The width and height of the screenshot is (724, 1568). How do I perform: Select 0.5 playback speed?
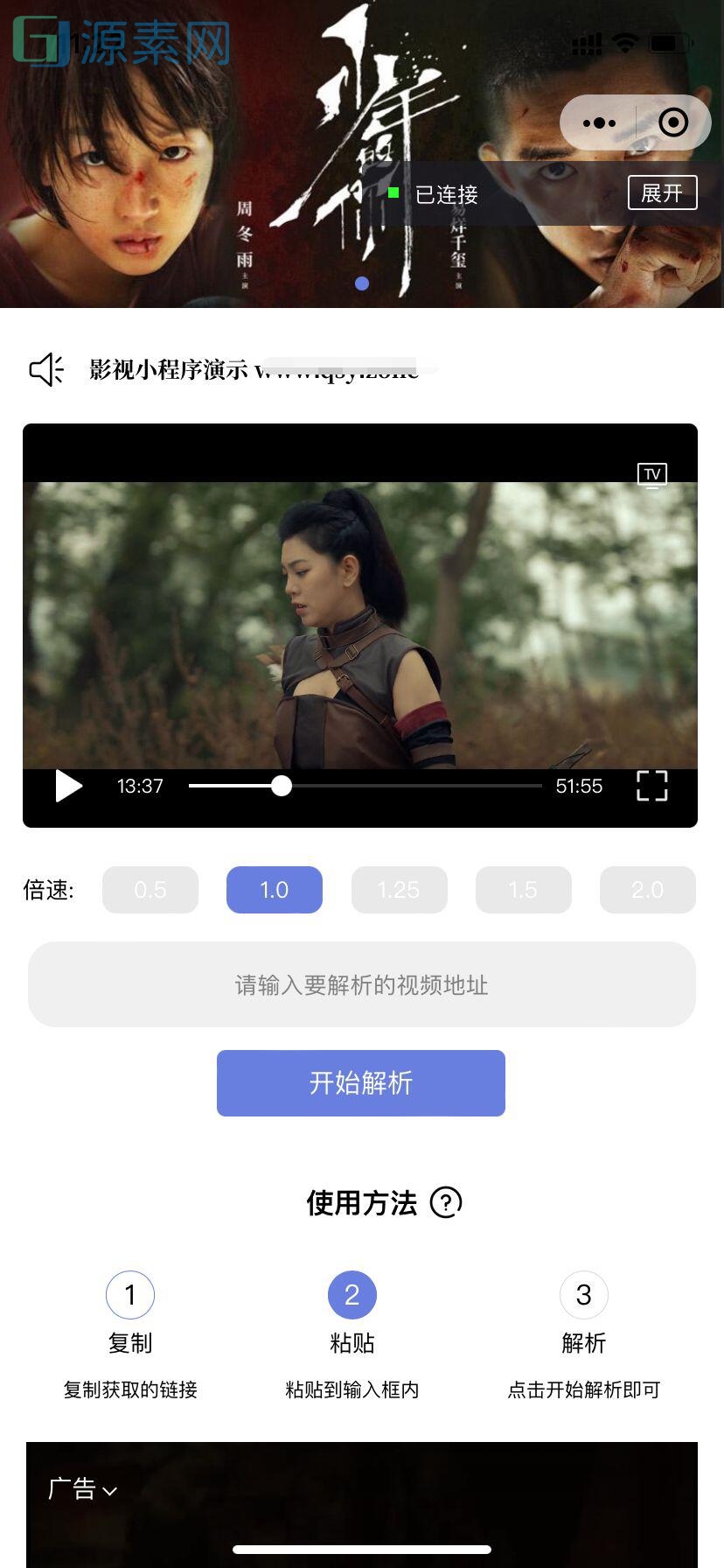coord(150,889)
